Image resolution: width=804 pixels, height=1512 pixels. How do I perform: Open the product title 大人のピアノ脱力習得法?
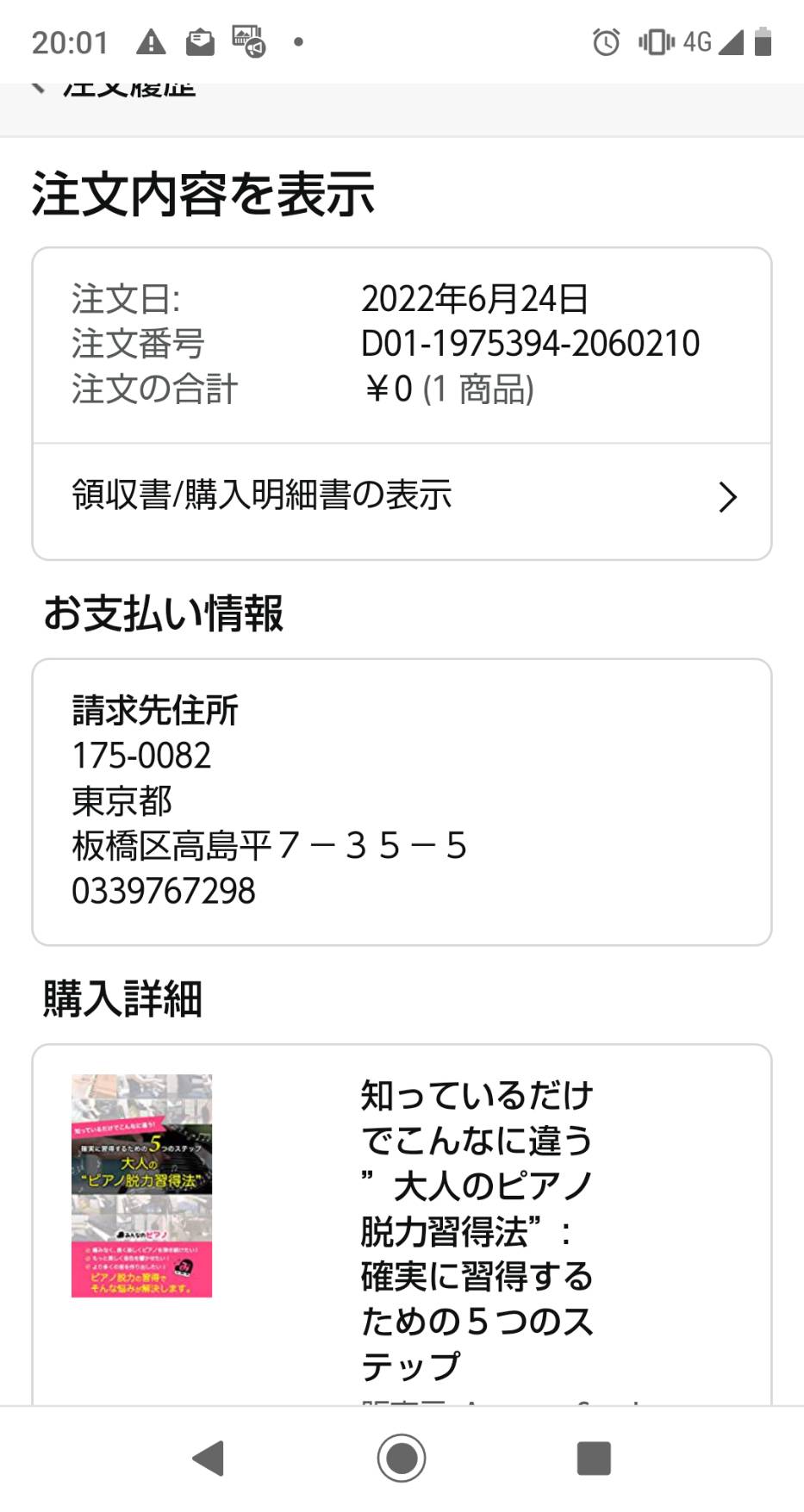coord(477,1229)
